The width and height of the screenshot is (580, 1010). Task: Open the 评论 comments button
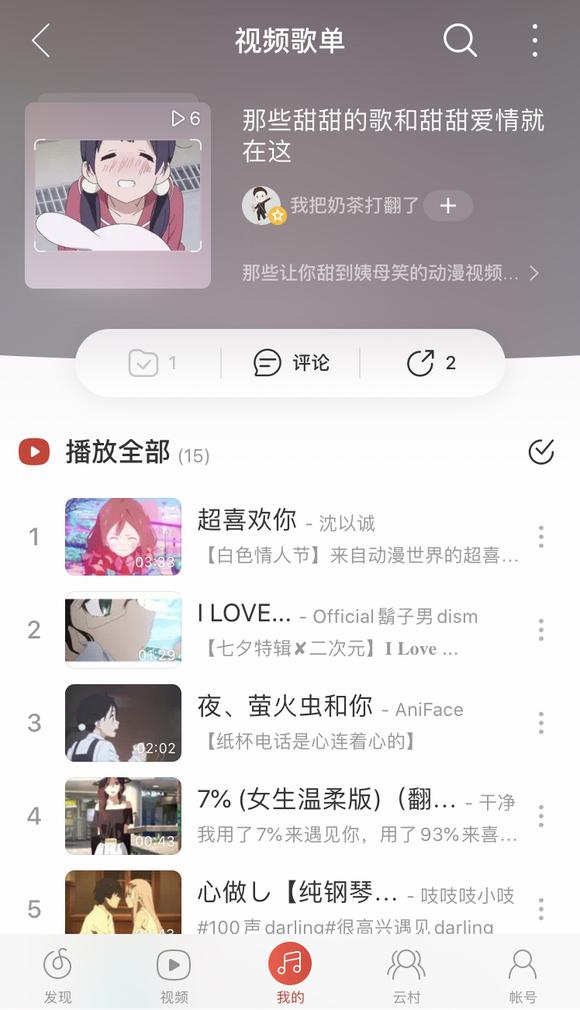pos(291,363)
